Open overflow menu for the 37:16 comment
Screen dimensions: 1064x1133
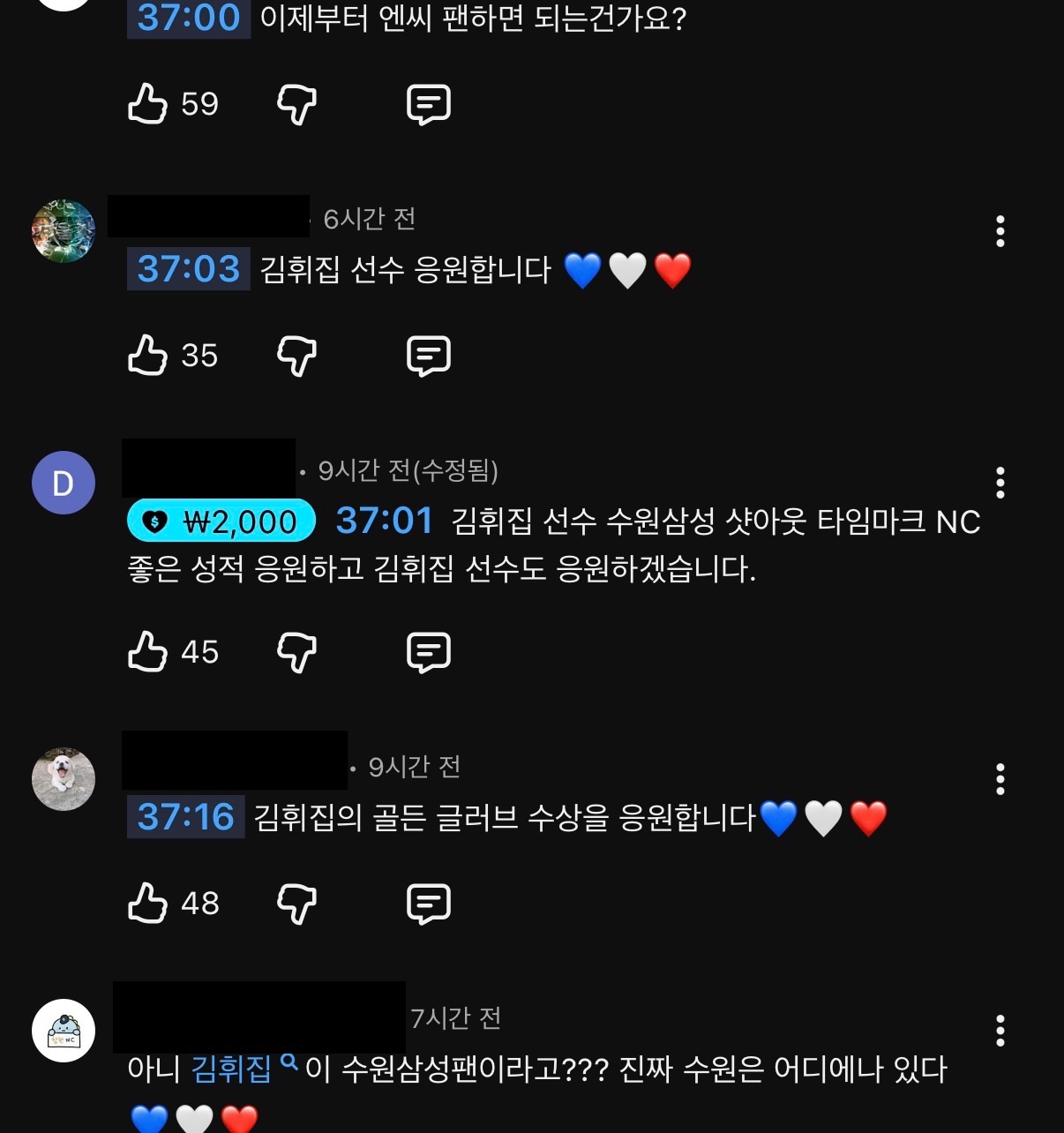coord(1000,779)
